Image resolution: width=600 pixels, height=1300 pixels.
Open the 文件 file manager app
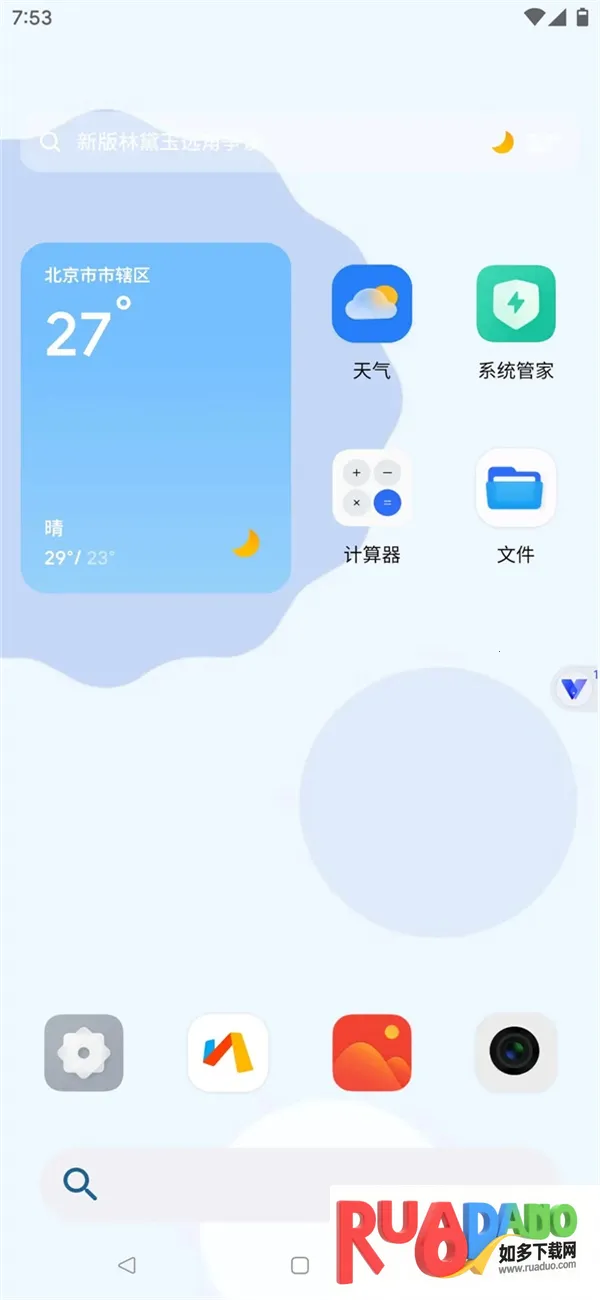point(515,488)
